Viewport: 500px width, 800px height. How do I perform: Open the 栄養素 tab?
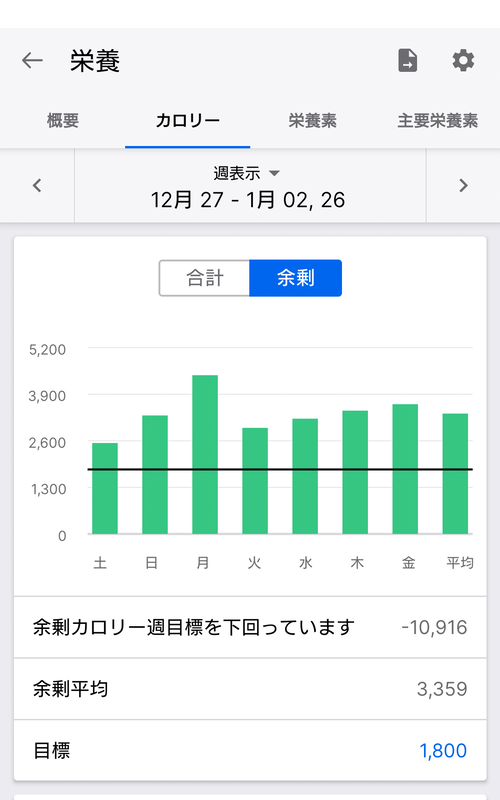point(312,121)
